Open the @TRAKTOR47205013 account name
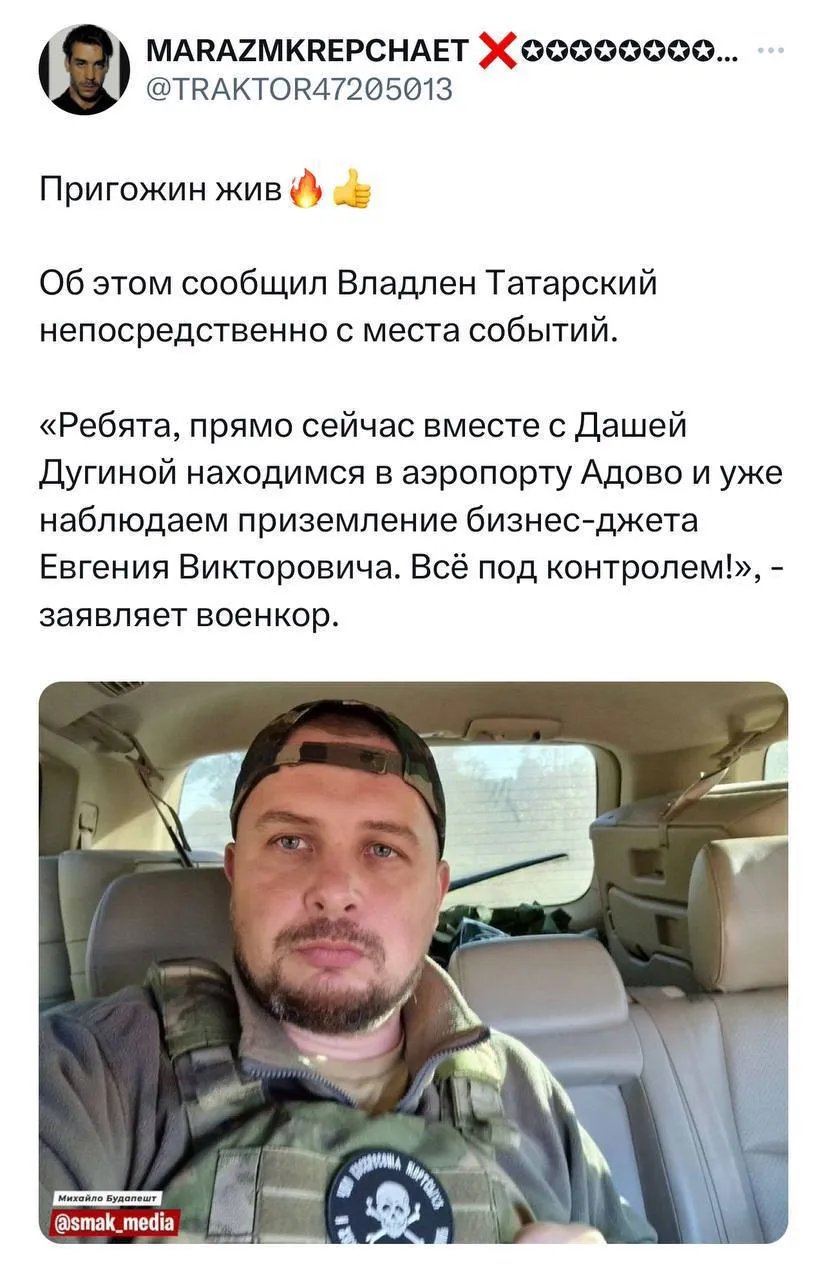 coord(299,91)
